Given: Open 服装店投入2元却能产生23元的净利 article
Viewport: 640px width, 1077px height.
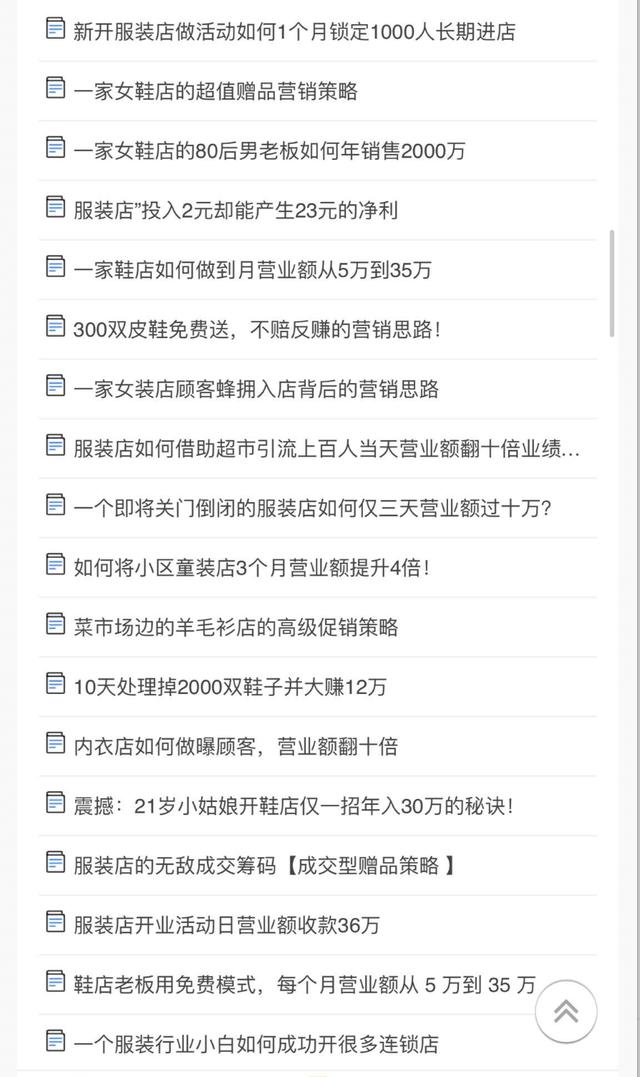Looking at the screenshot, I should 235,210.
